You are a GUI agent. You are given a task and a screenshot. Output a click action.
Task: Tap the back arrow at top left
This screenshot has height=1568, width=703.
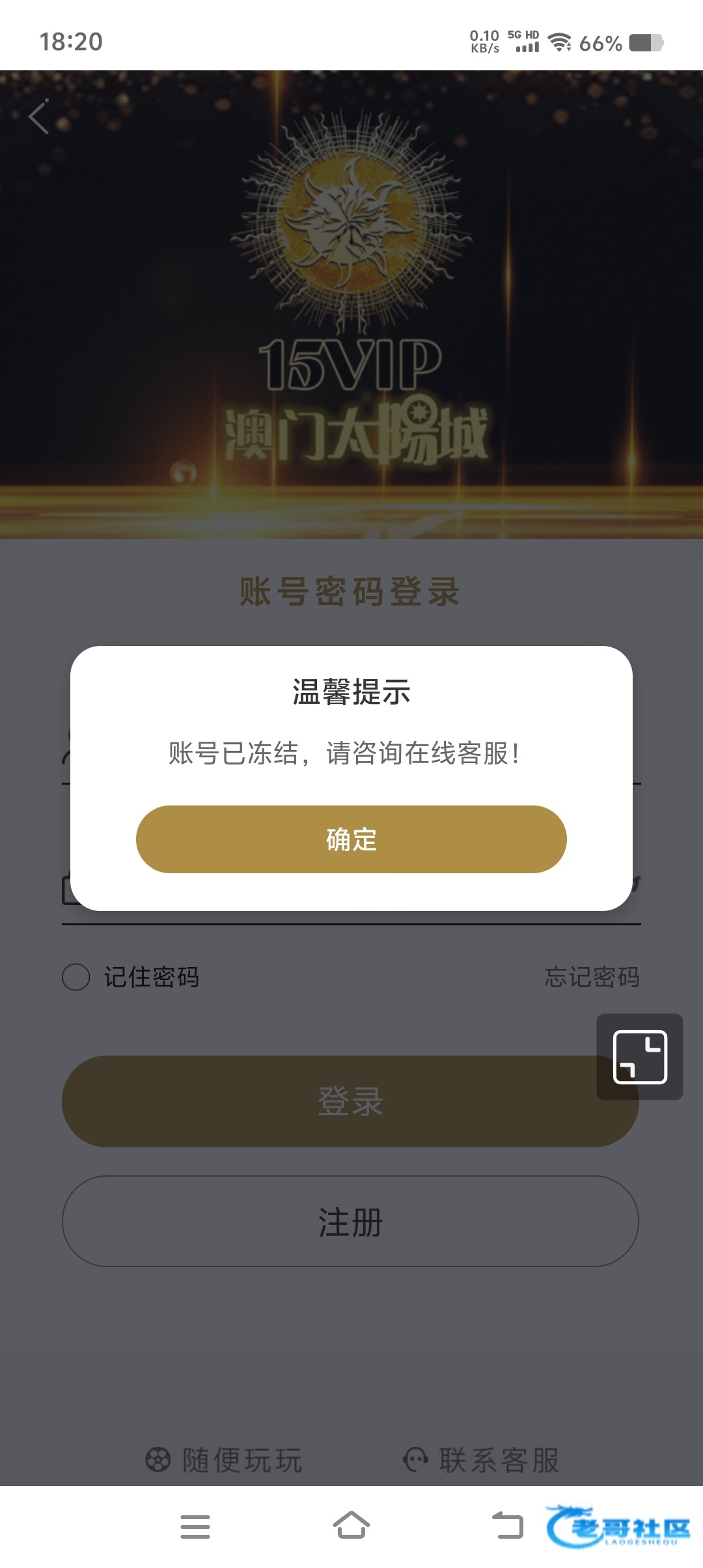click(39, 117)
